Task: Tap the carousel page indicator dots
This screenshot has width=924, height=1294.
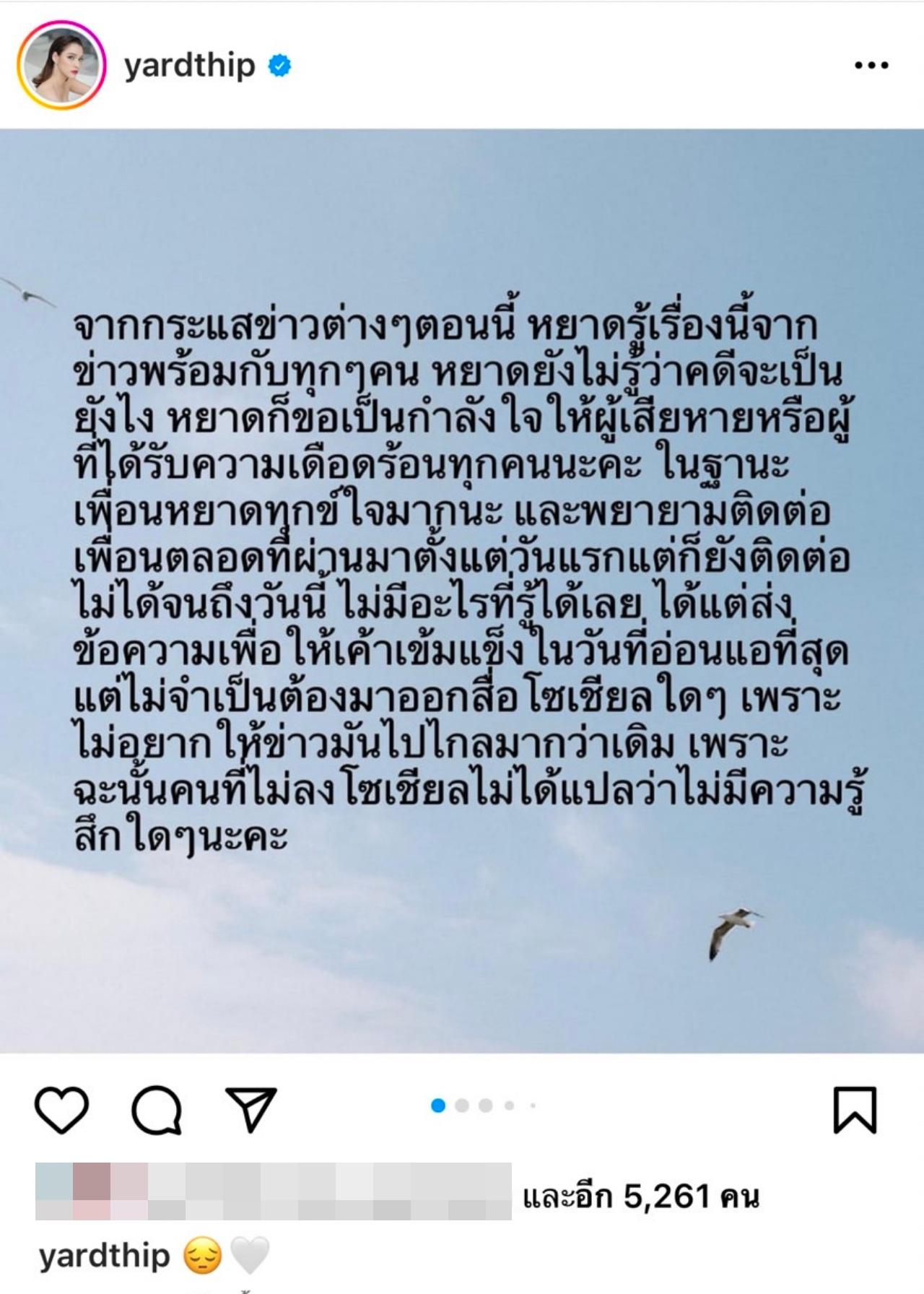Action: [484, 1106]
